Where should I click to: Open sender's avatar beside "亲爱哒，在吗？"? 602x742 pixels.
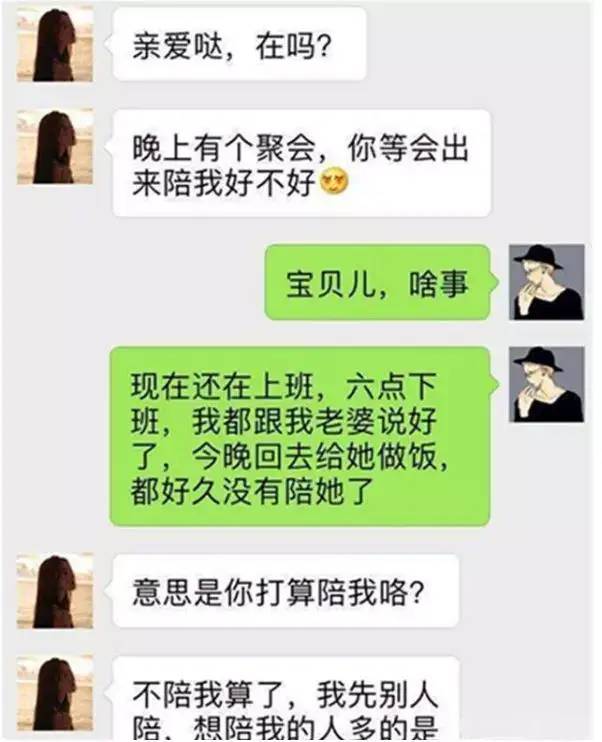[55, 44]
